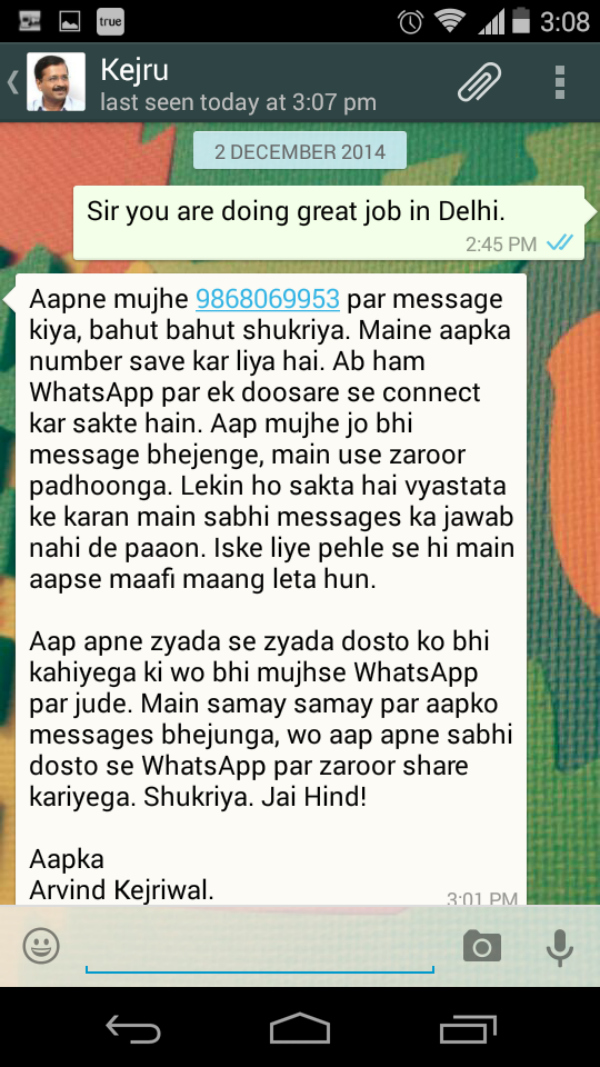
Task: Open recent apps from the navigation bar
Action: (468, 1028)
